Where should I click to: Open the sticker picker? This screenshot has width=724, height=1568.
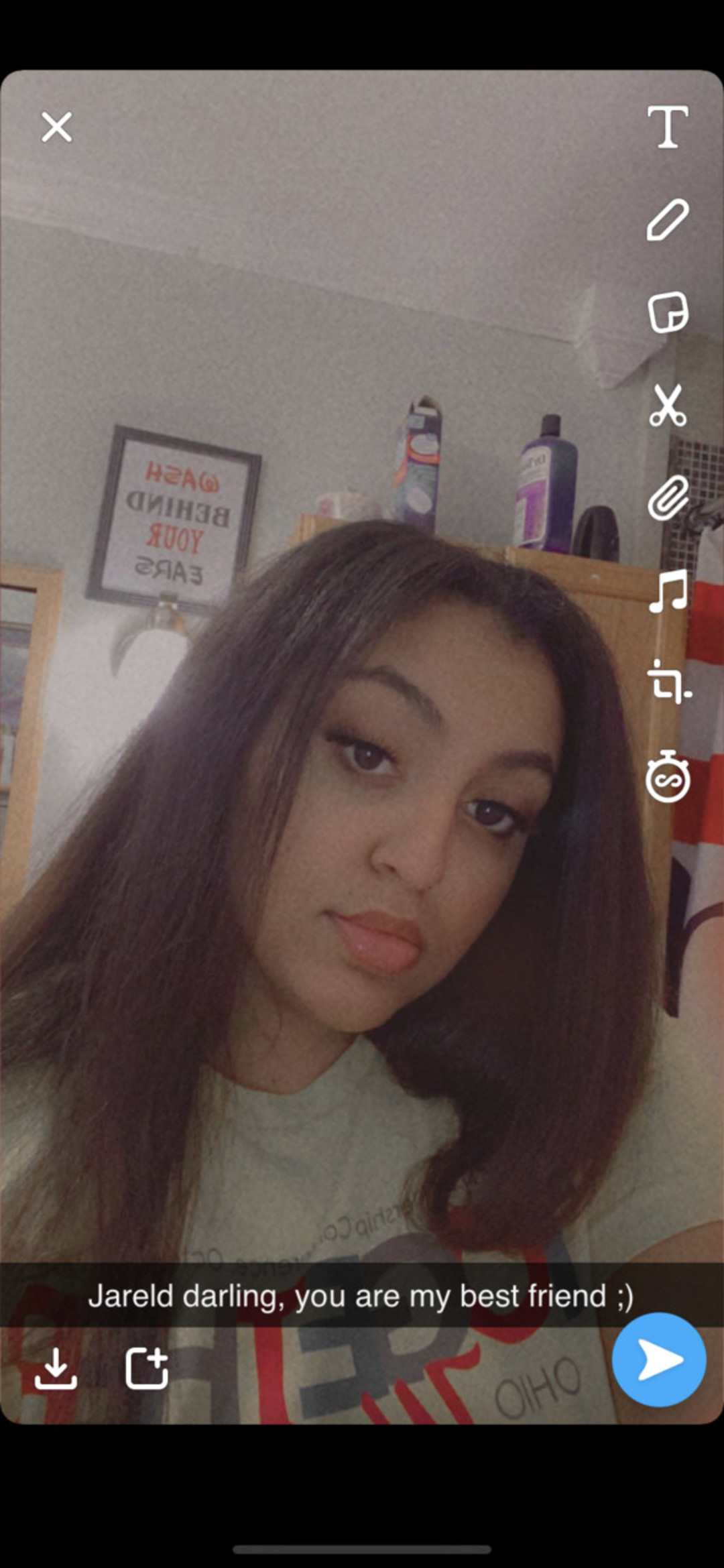pyautogui.click(x=668, y=312)
